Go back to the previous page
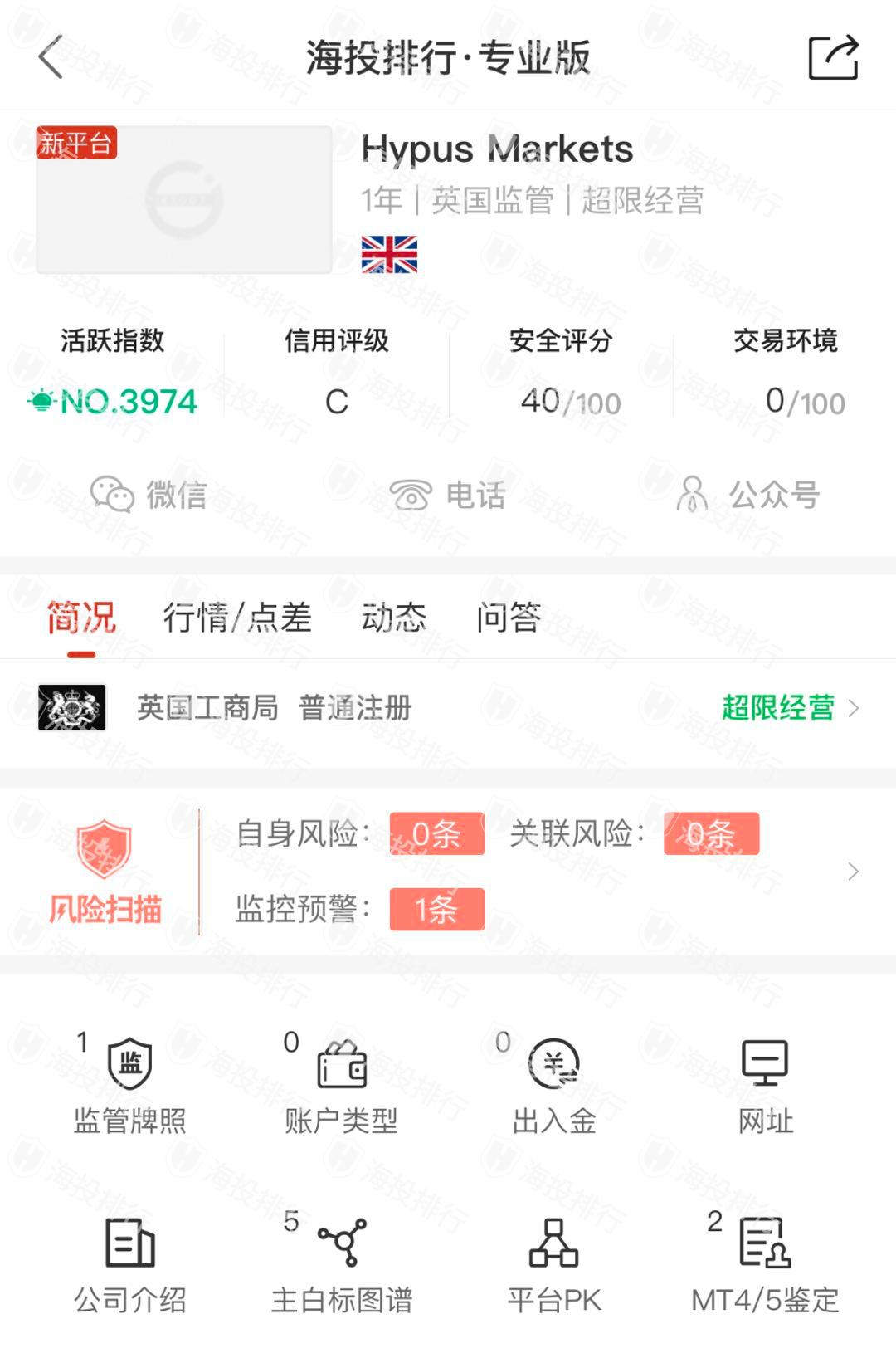Screen dimensions: 896x1353 click(51, 57)
